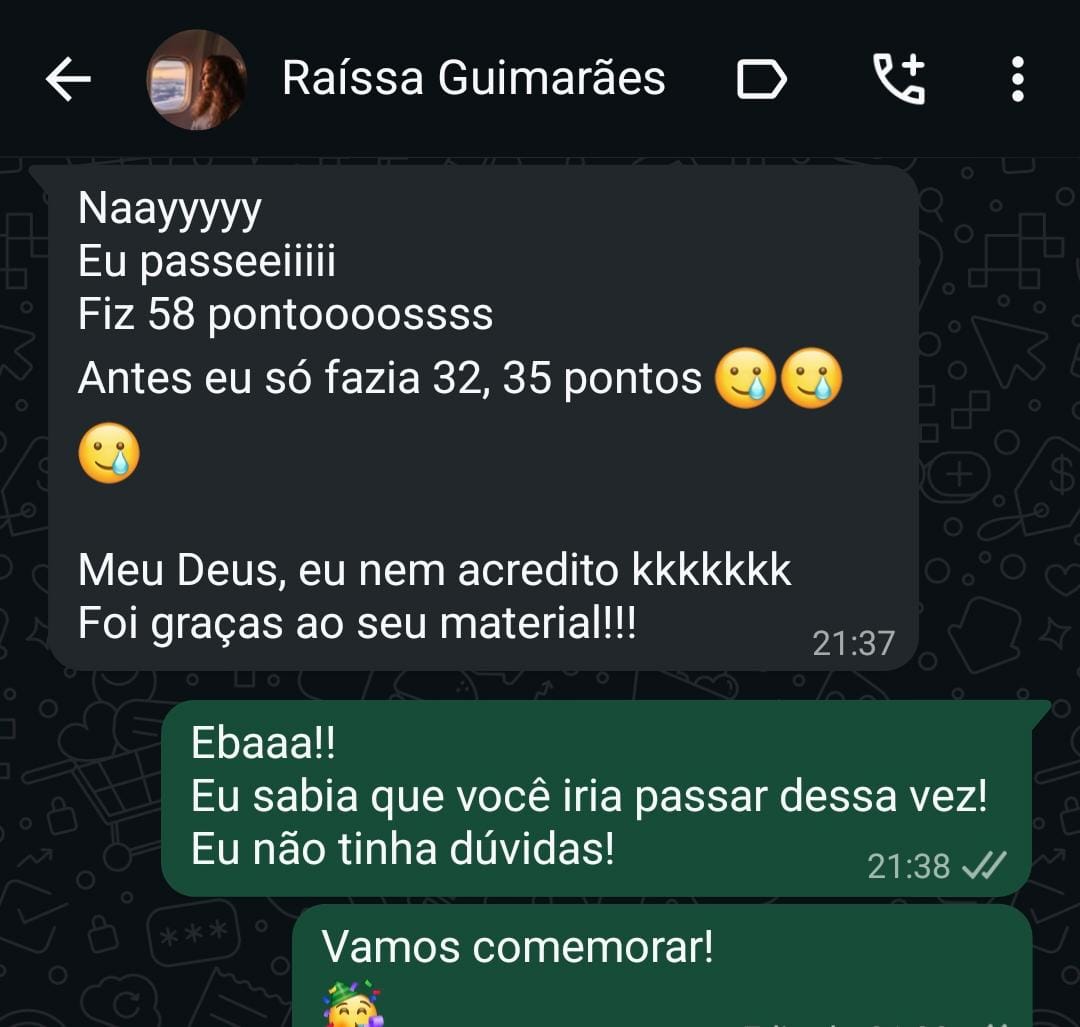Open contact info for Raíssa Guimarães
This screenshot has width=1080, height=1027.
pyautogui.click(x=473, y=79)
